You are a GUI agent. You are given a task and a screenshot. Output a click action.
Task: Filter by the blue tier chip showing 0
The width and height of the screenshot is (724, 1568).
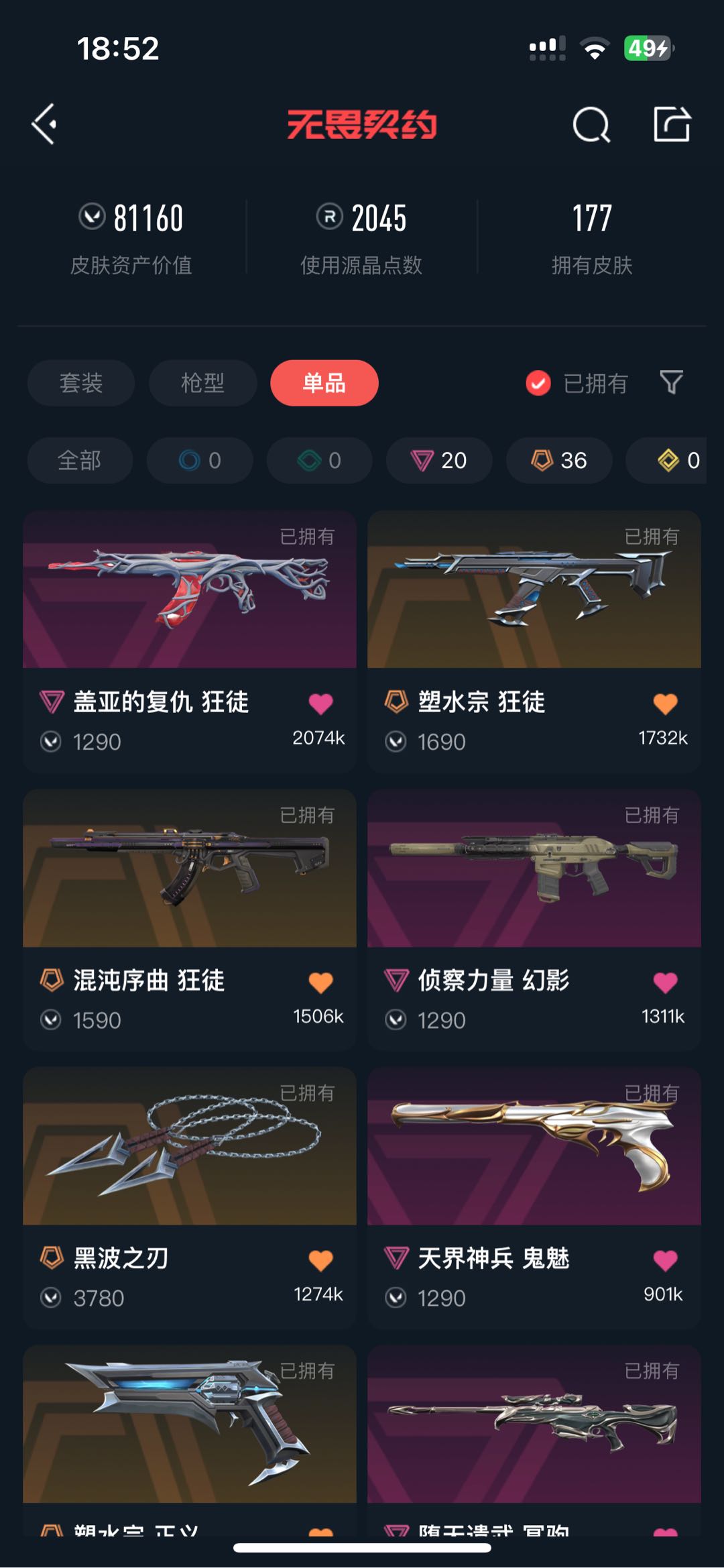pyautogui.click(x=200, y=460)
